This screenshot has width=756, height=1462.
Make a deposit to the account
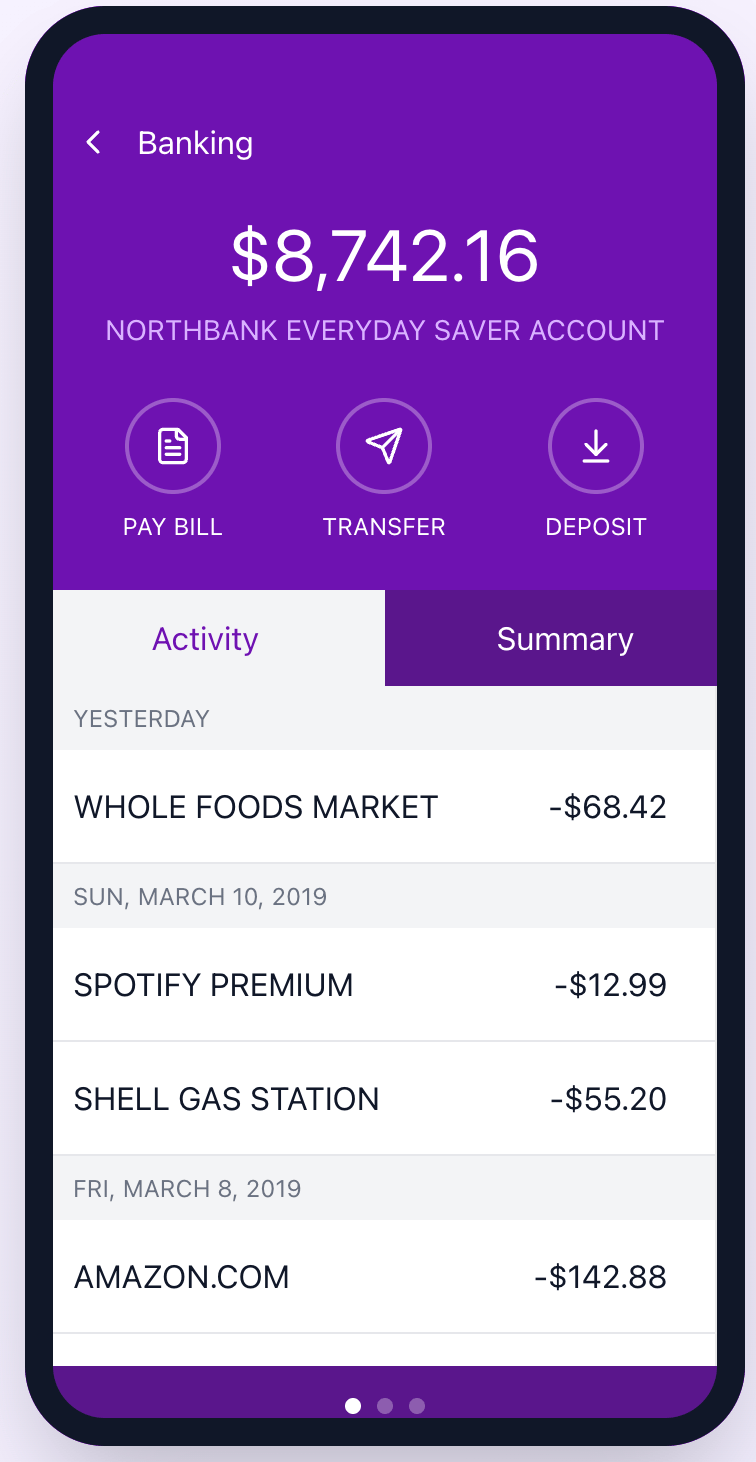coord(596,448)
